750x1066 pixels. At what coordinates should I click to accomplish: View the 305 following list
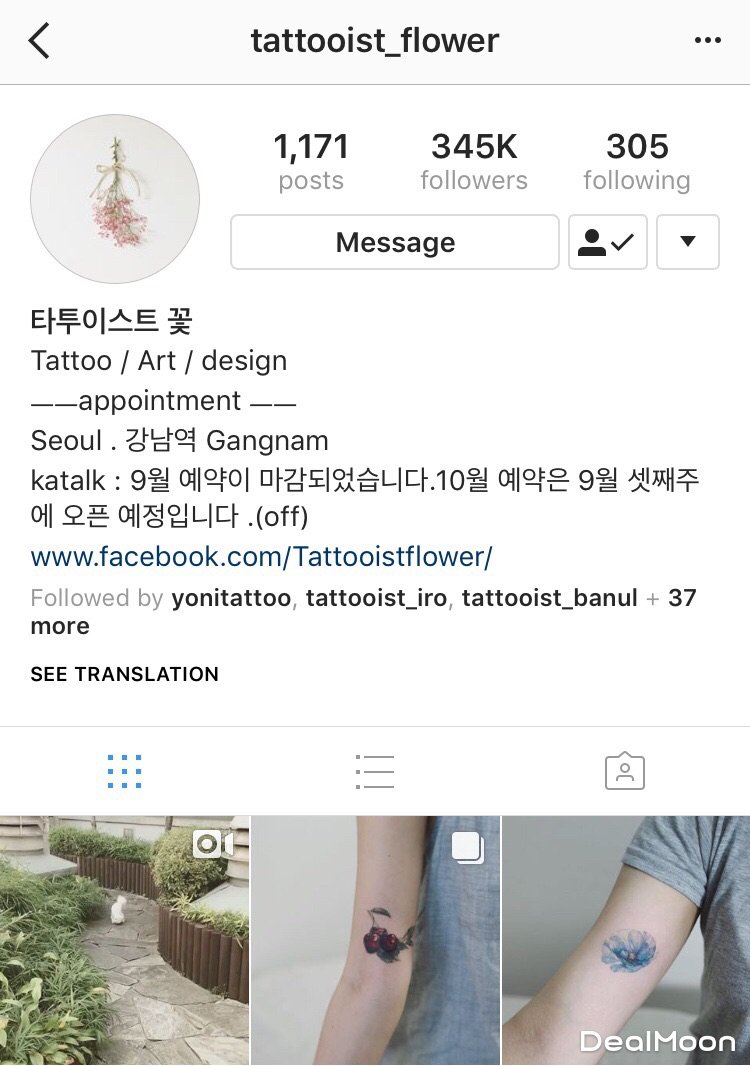[x=637, y=162]
